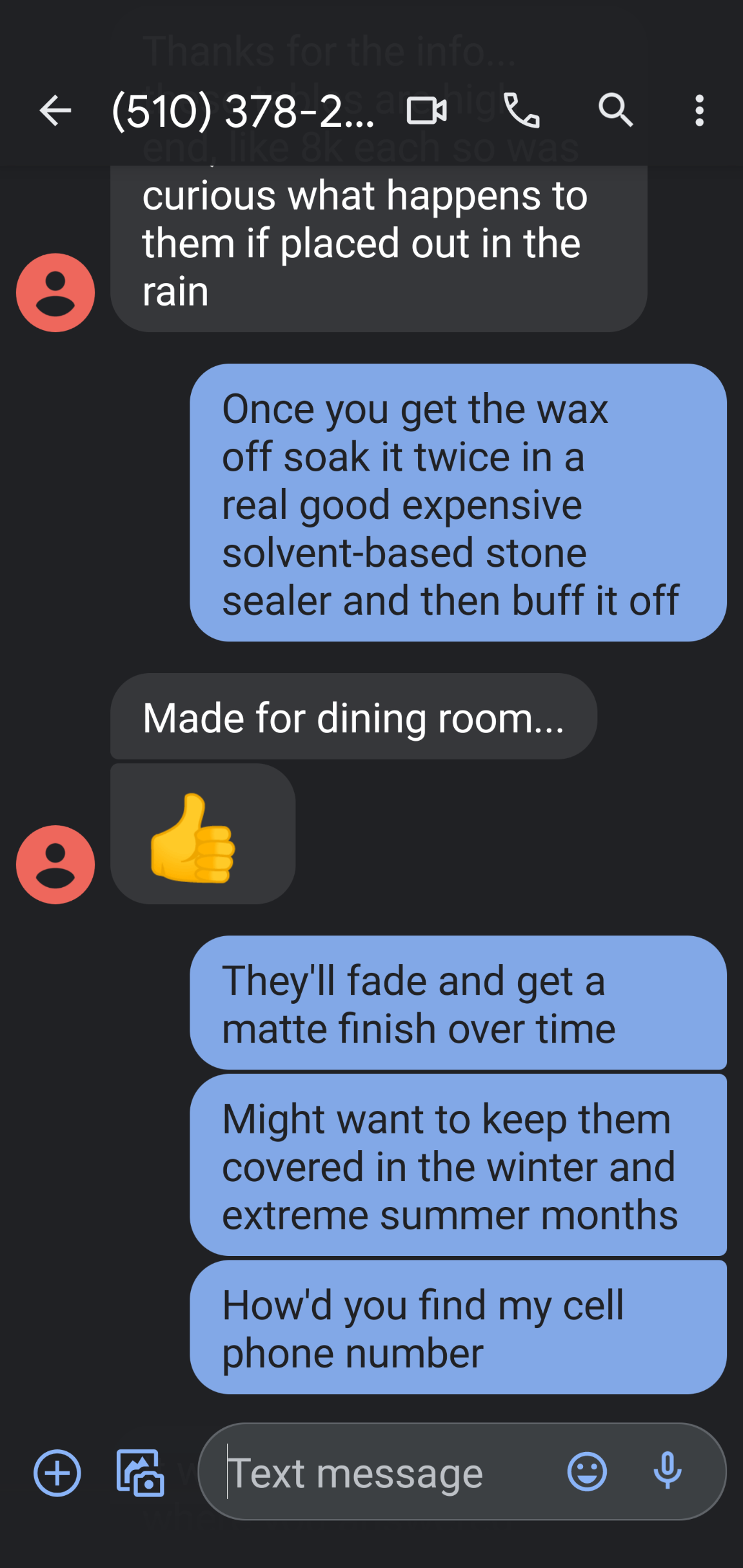Screen dimensions: 743x1568
Task: Tap the contact avatar beside the thumbs up
Action: click(55, 865)
